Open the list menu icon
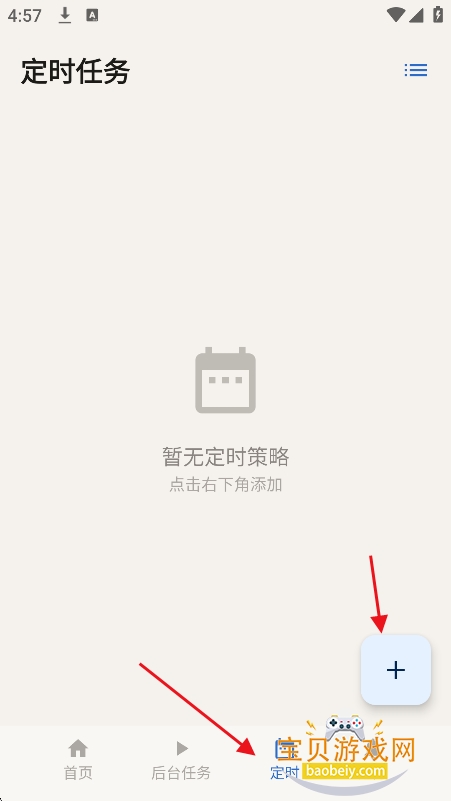This screenshot has height=801, width=451. (x=416, y=70)
